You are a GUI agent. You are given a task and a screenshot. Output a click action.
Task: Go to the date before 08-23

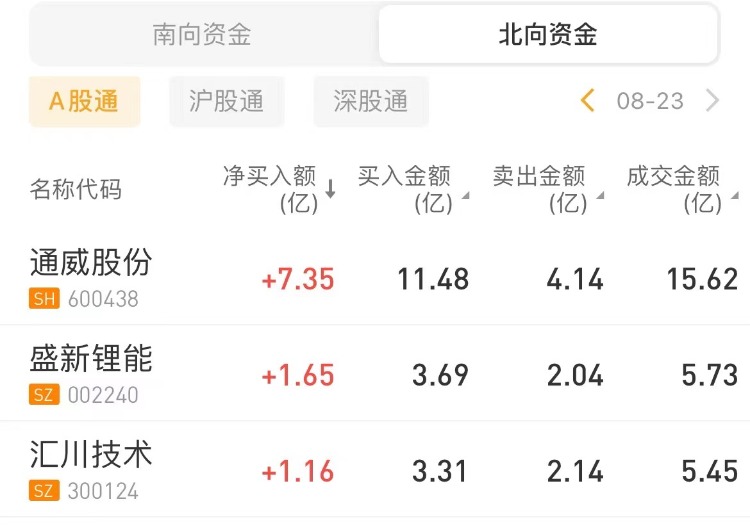[588, 100]
